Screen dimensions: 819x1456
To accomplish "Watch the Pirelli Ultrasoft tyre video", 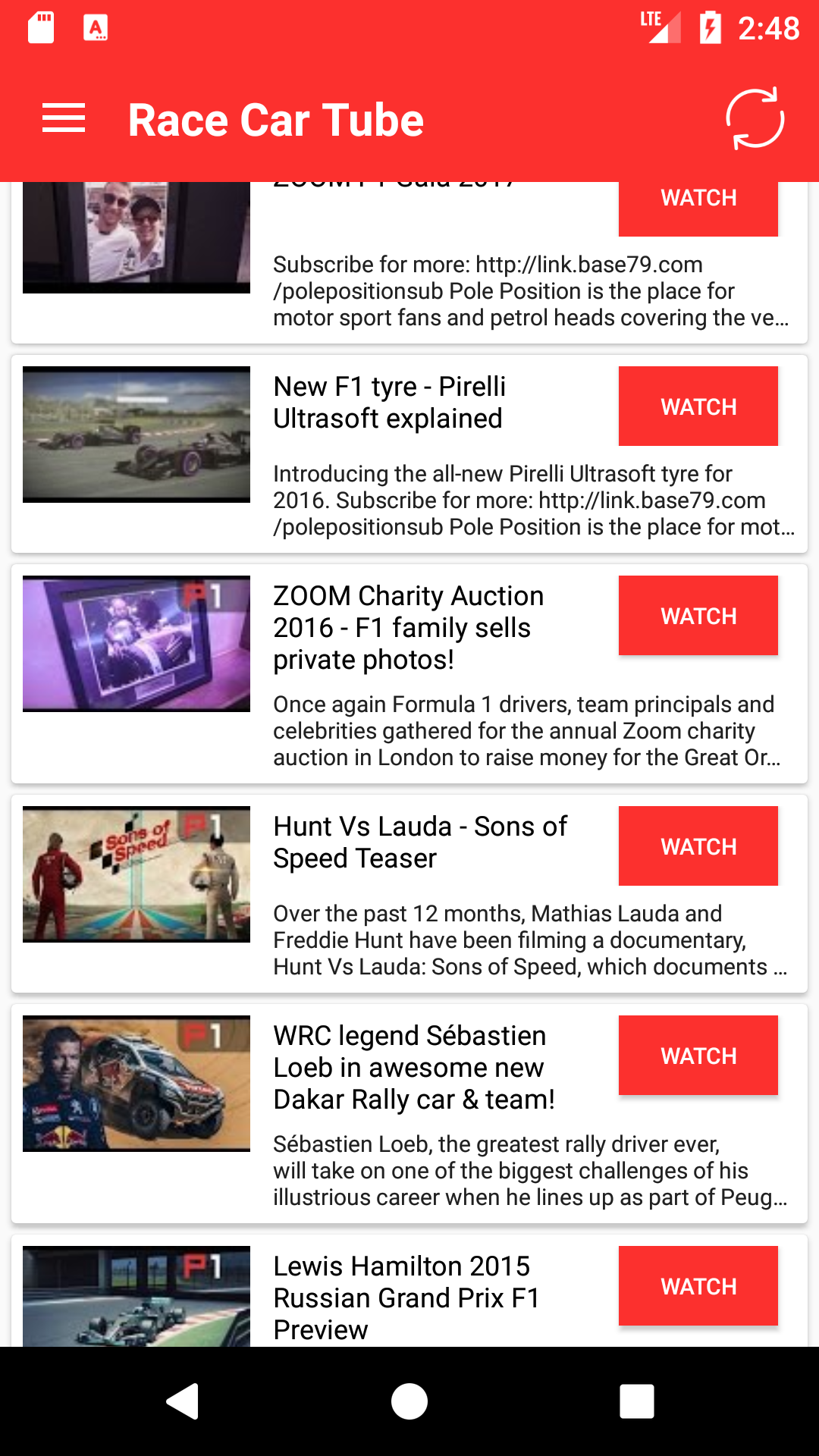I will click(698, 406).
